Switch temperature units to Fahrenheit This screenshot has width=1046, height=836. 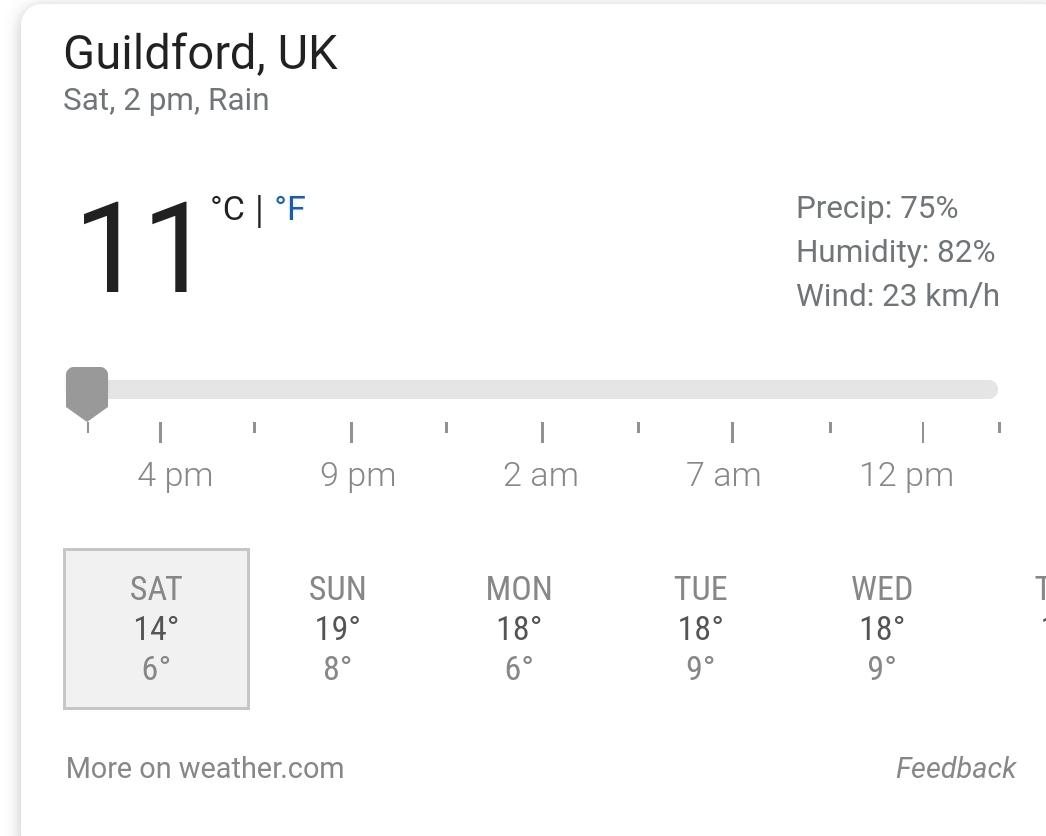tap(290, 209)
